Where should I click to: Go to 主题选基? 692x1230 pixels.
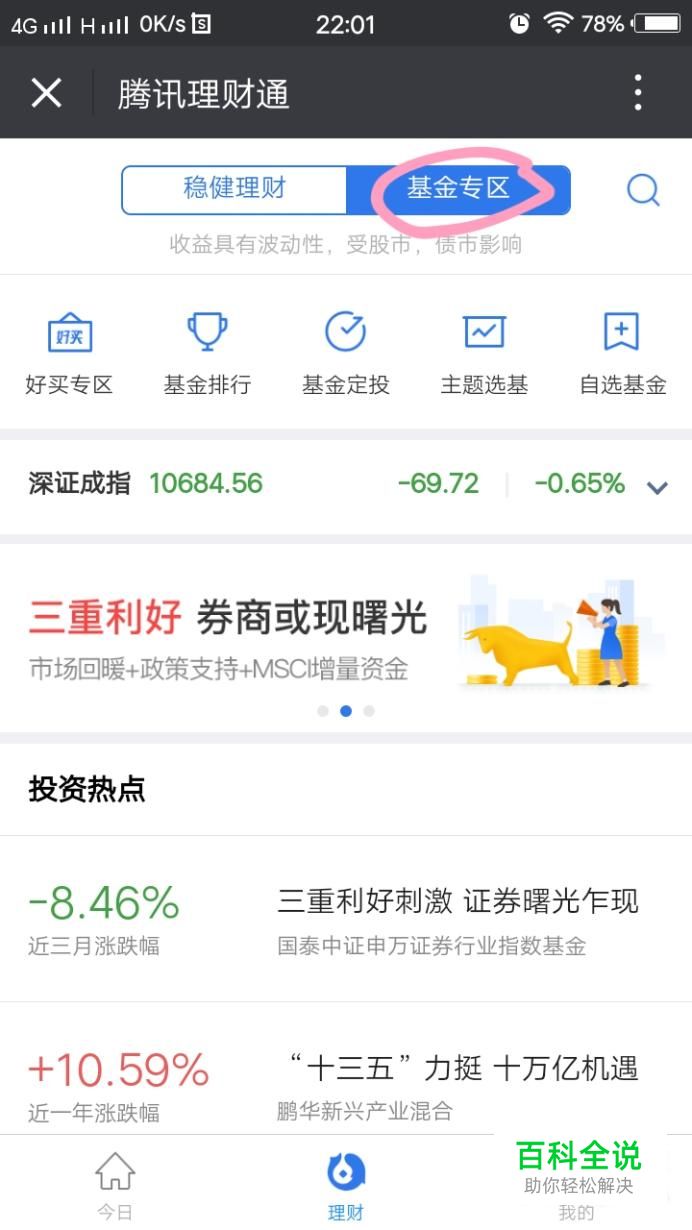484,353
